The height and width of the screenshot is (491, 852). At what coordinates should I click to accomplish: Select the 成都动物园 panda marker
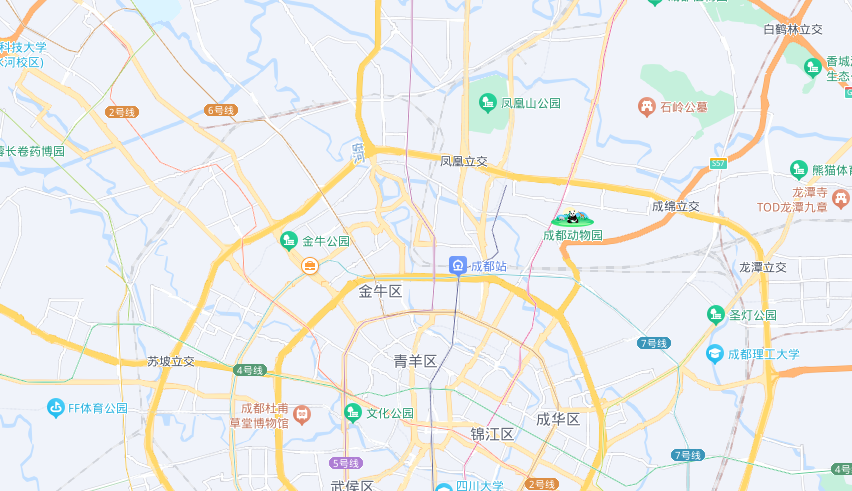pyautogui.click(x=573, y=217)
